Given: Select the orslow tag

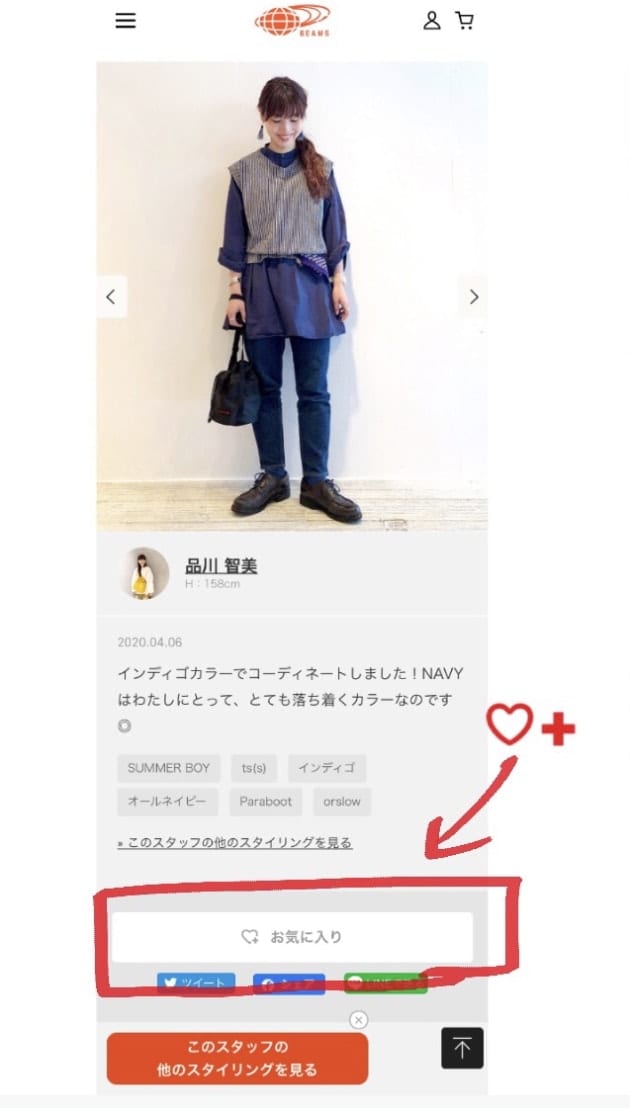Looking at the screenshot, I should 341,801.
